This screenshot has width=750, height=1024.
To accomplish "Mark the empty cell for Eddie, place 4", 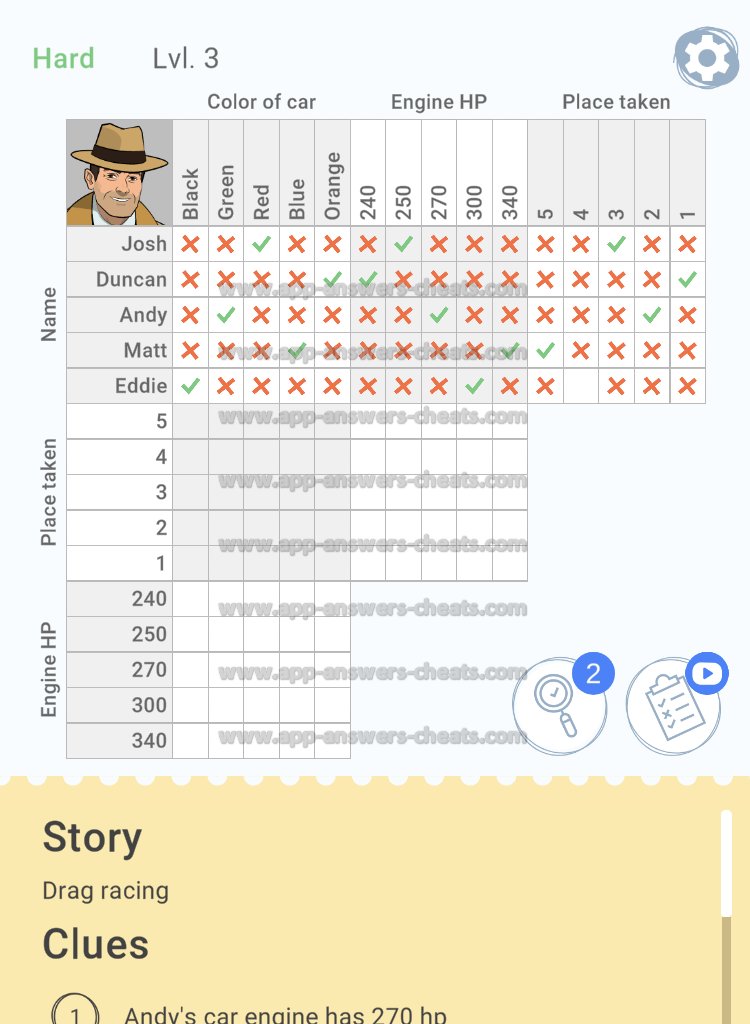I will coord(581,386).
